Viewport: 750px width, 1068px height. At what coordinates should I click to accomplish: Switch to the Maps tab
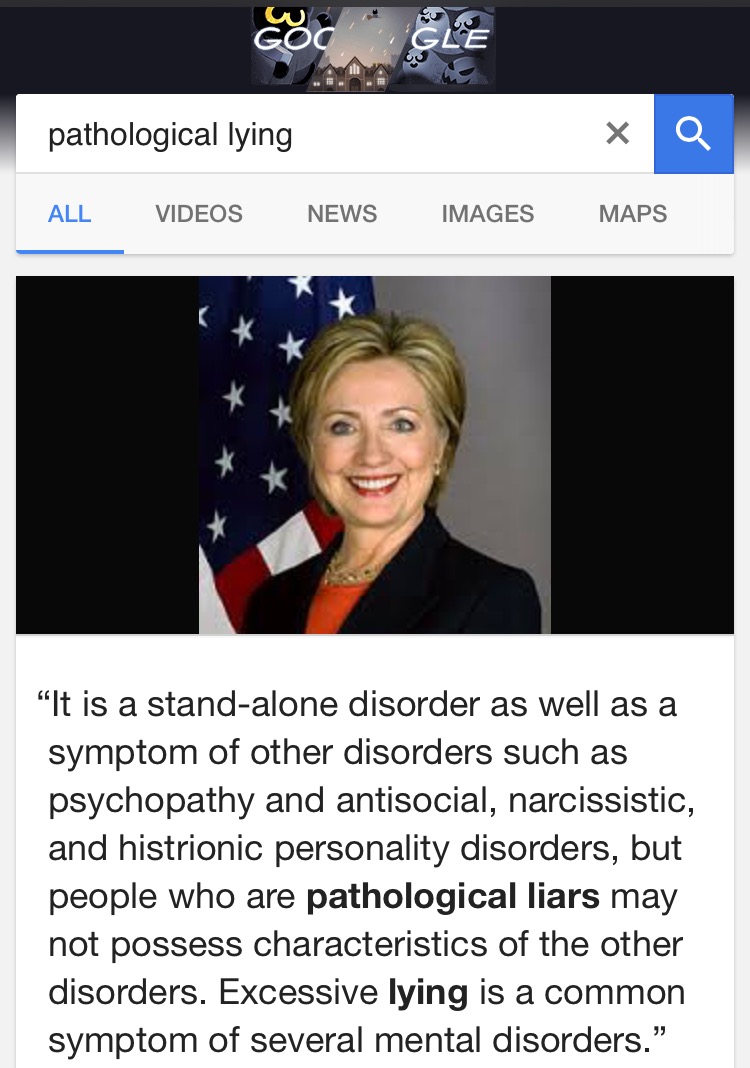click(x=633, y=213)
